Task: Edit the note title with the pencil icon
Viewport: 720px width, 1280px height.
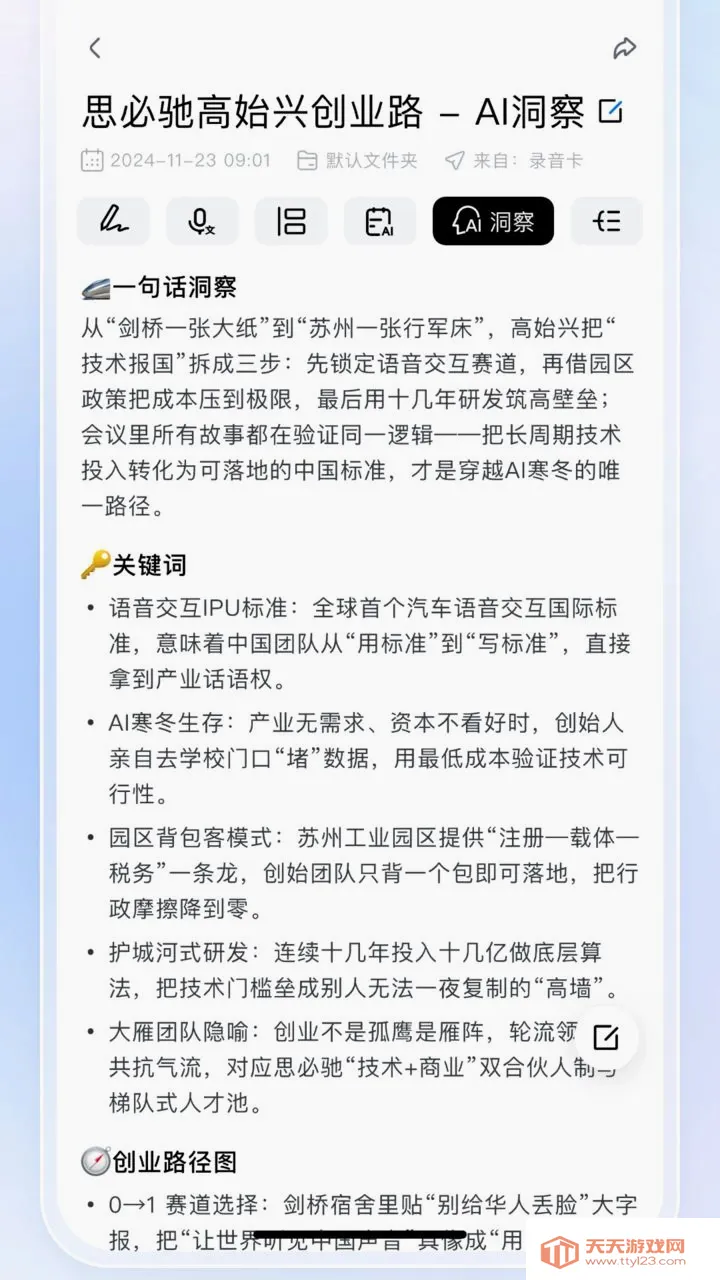Action: tap(609, 111)
